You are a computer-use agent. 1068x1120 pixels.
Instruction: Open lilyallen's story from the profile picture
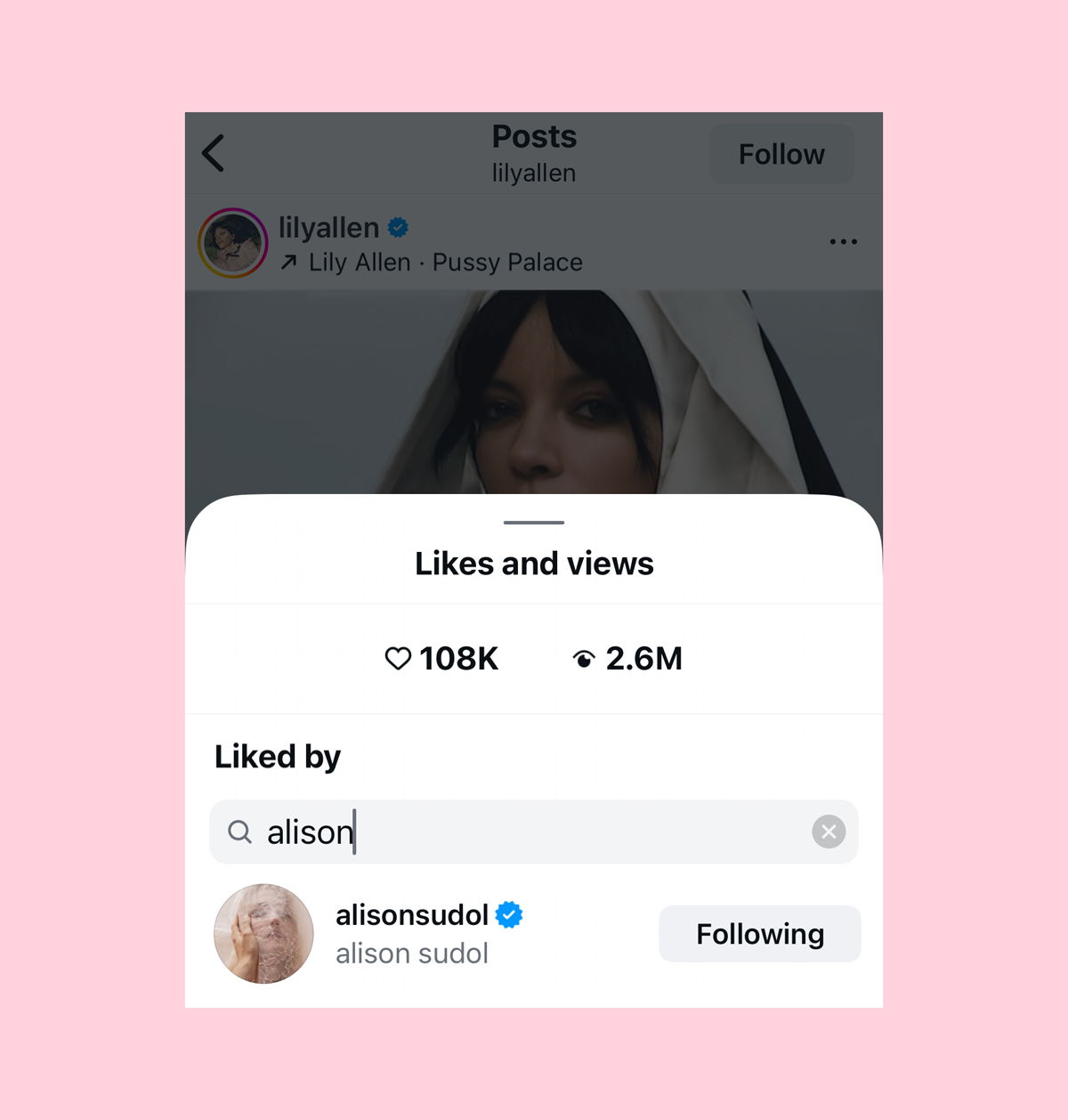click(233, 243)
